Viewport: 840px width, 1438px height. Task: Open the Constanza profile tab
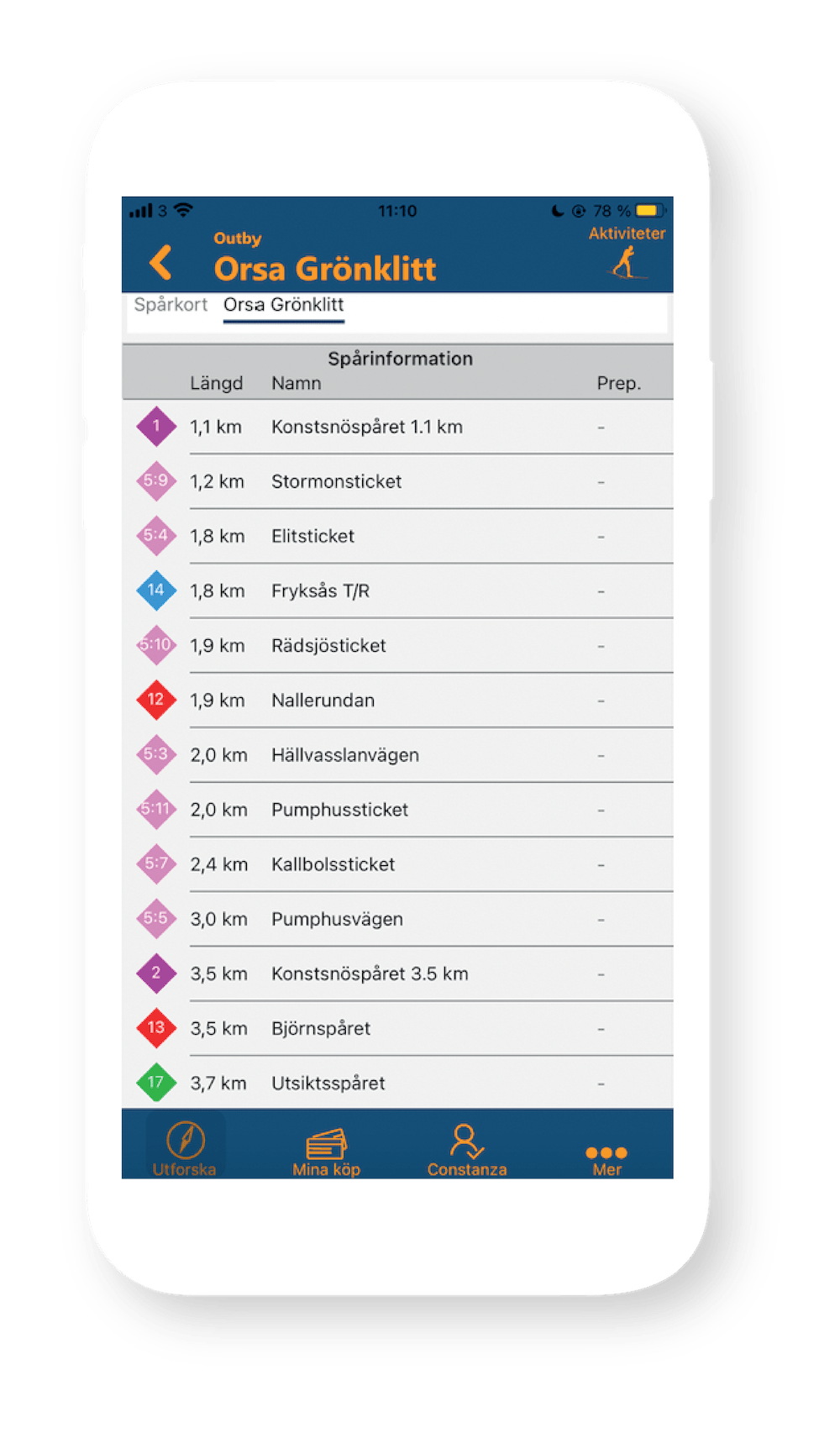467,1148
